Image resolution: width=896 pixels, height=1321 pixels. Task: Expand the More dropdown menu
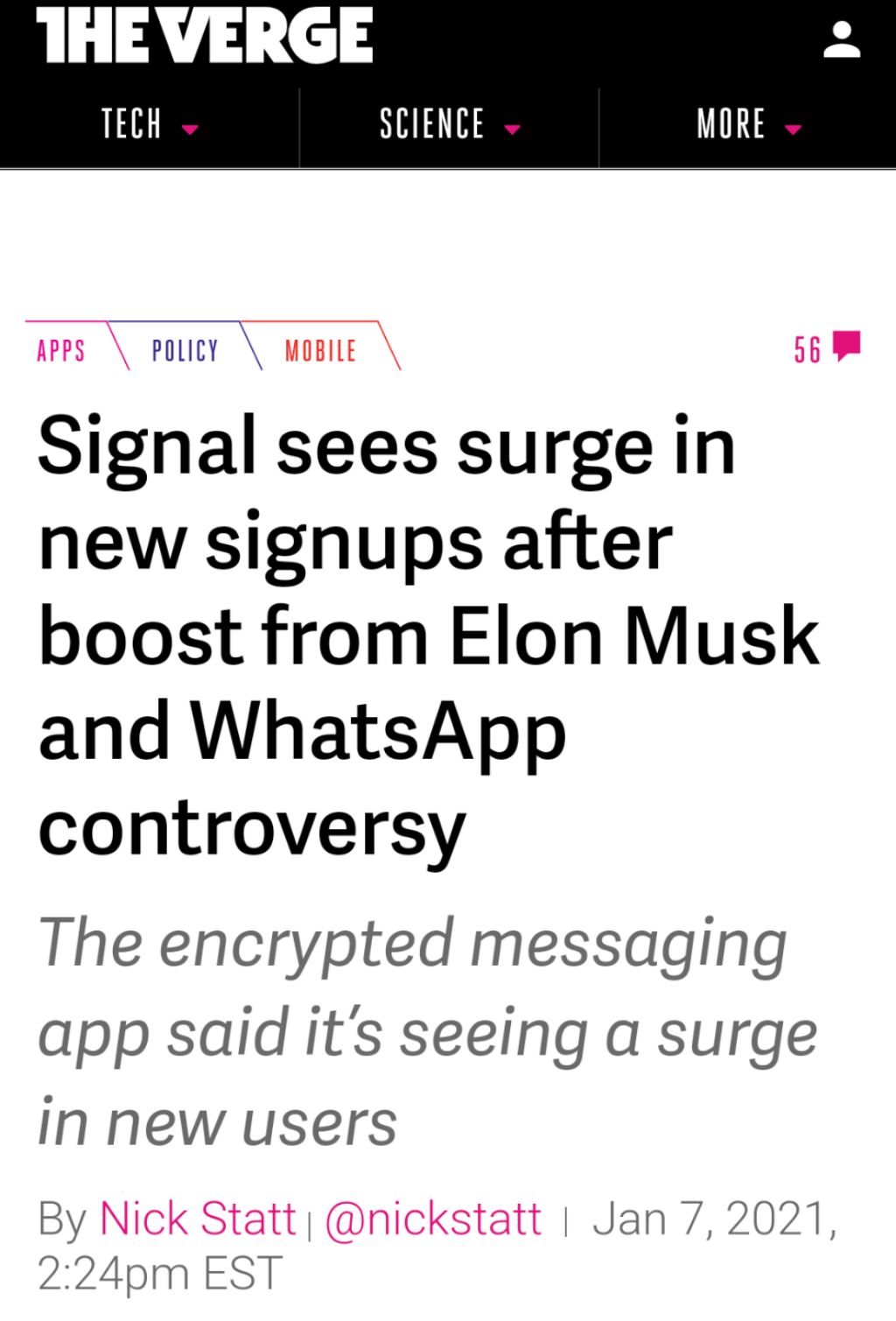pos(748,125)
